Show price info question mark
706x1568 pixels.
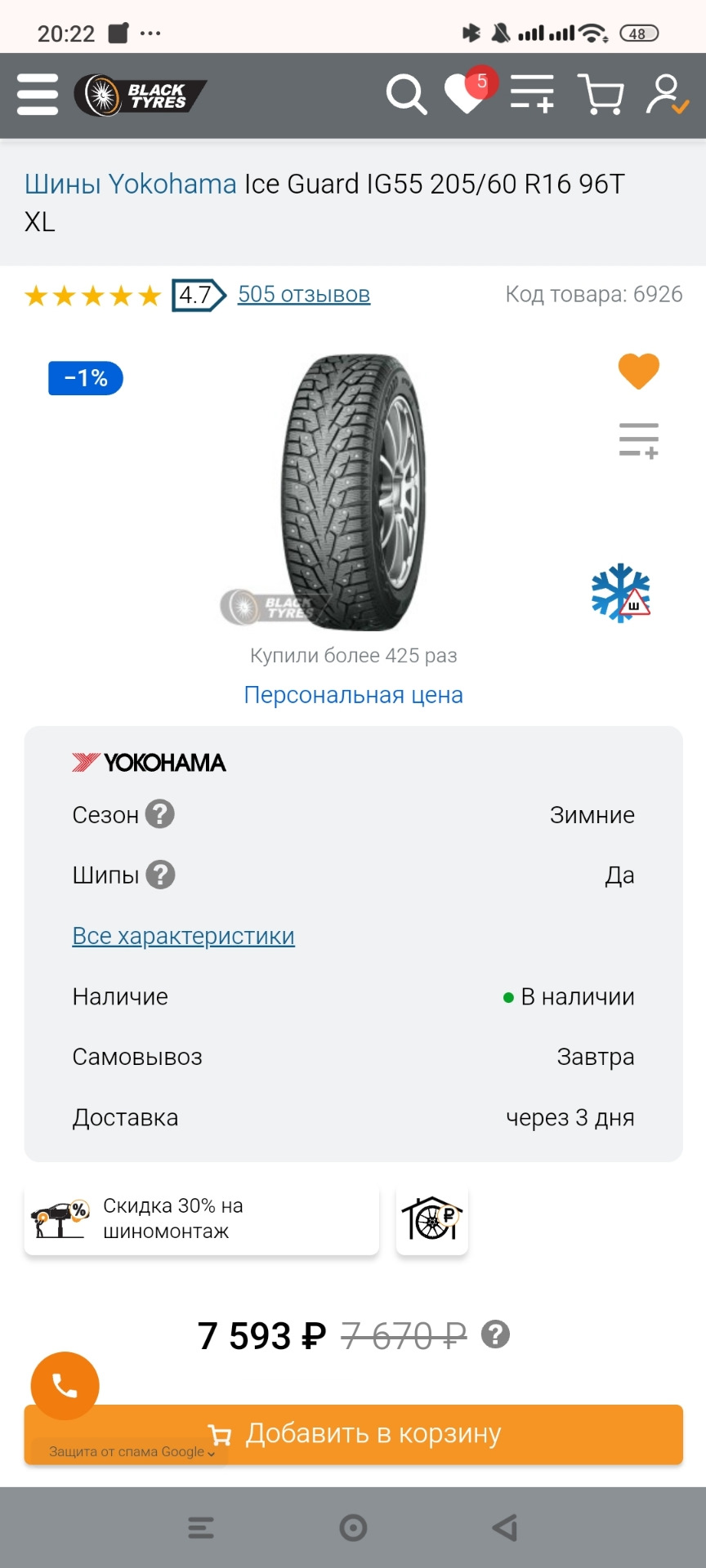pos(495,1334)
